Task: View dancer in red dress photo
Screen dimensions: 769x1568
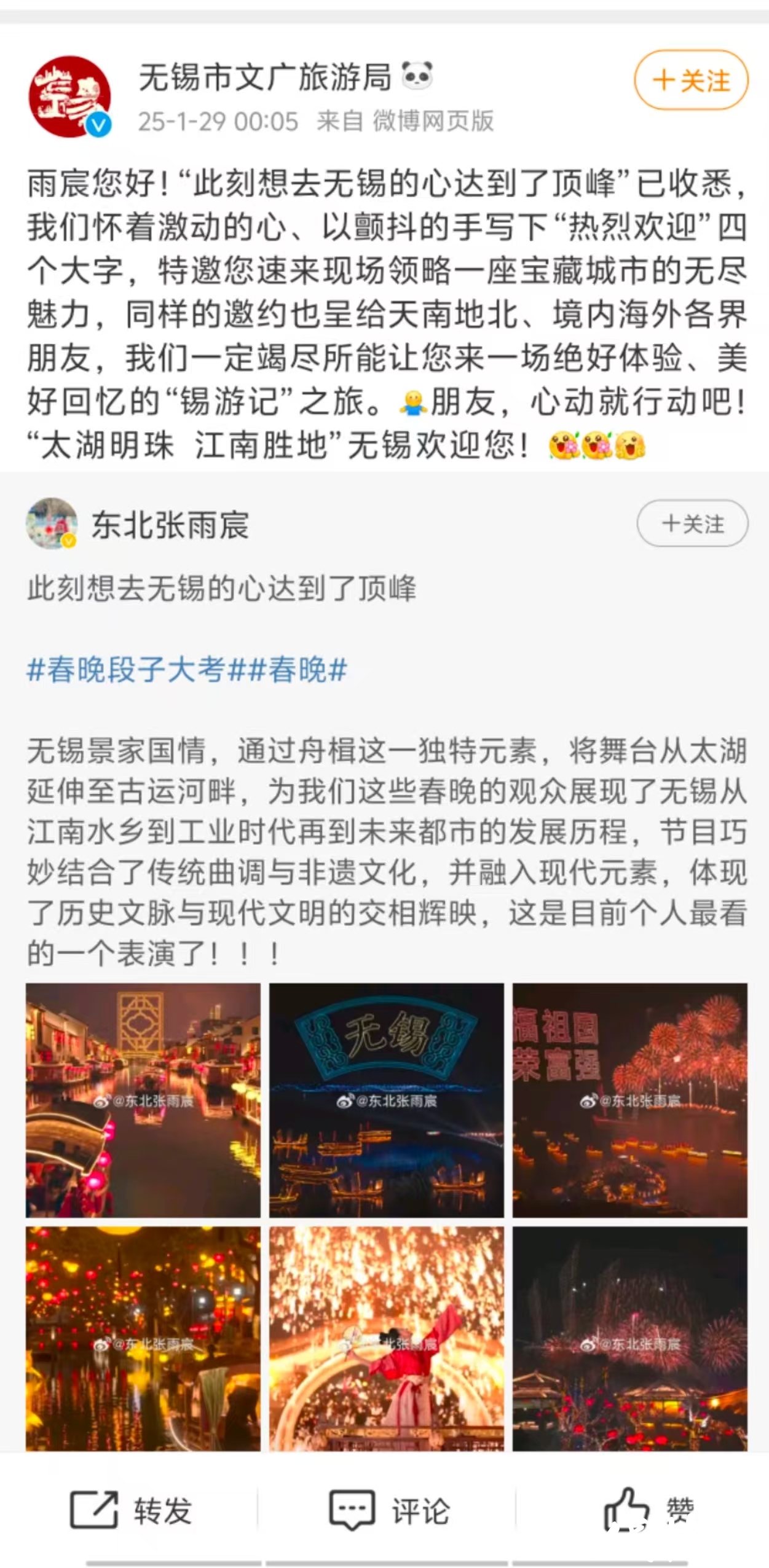Action: pos(386,1338)
